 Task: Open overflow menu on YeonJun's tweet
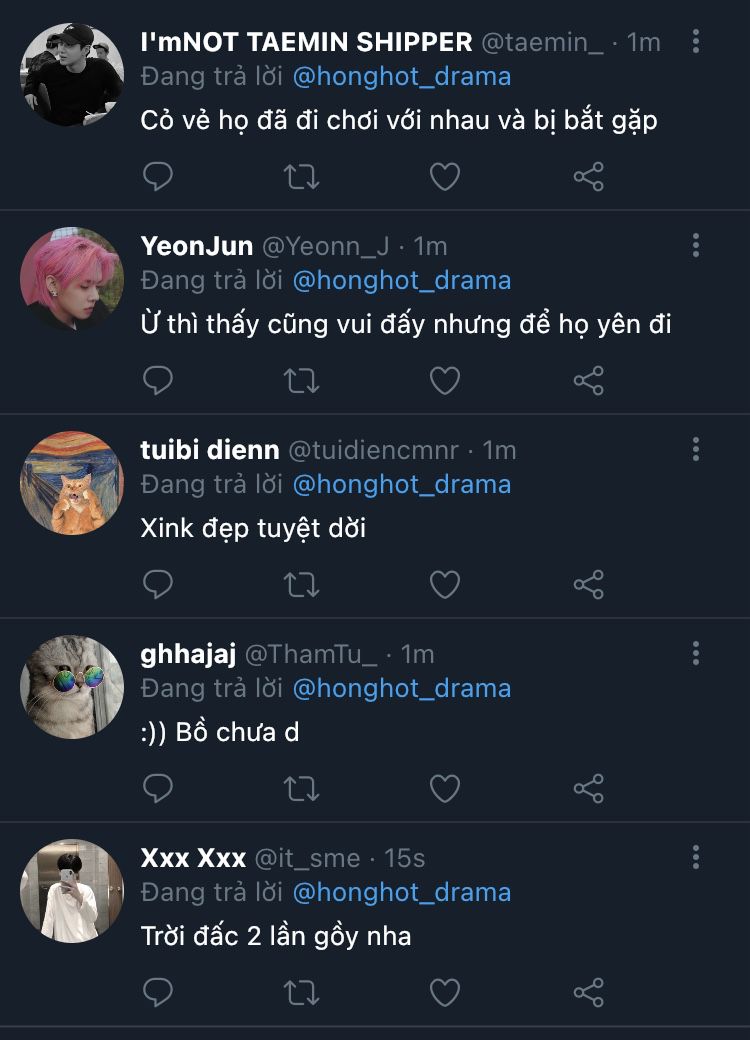click(x=696, y=245)
